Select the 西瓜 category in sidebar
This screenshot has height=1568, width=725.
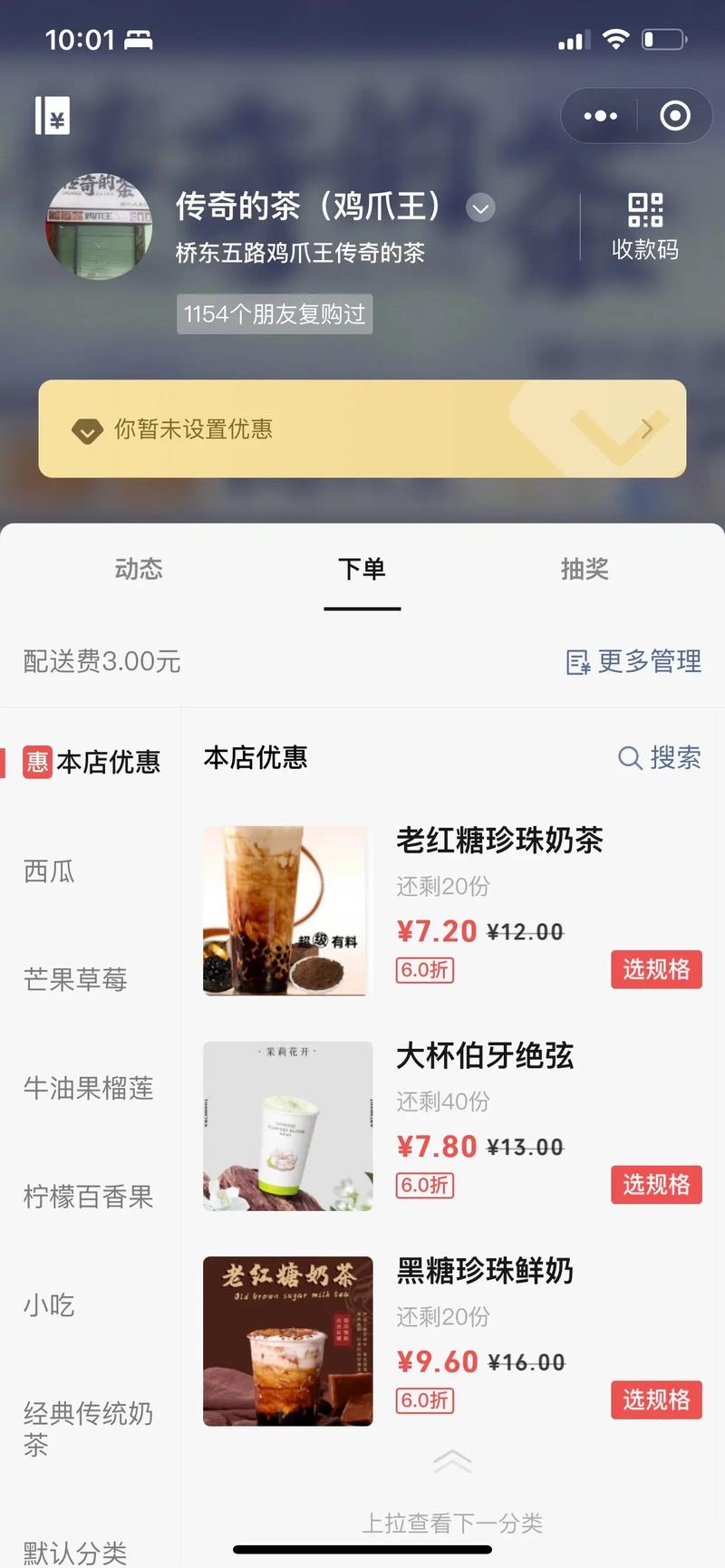click(49, 871)
